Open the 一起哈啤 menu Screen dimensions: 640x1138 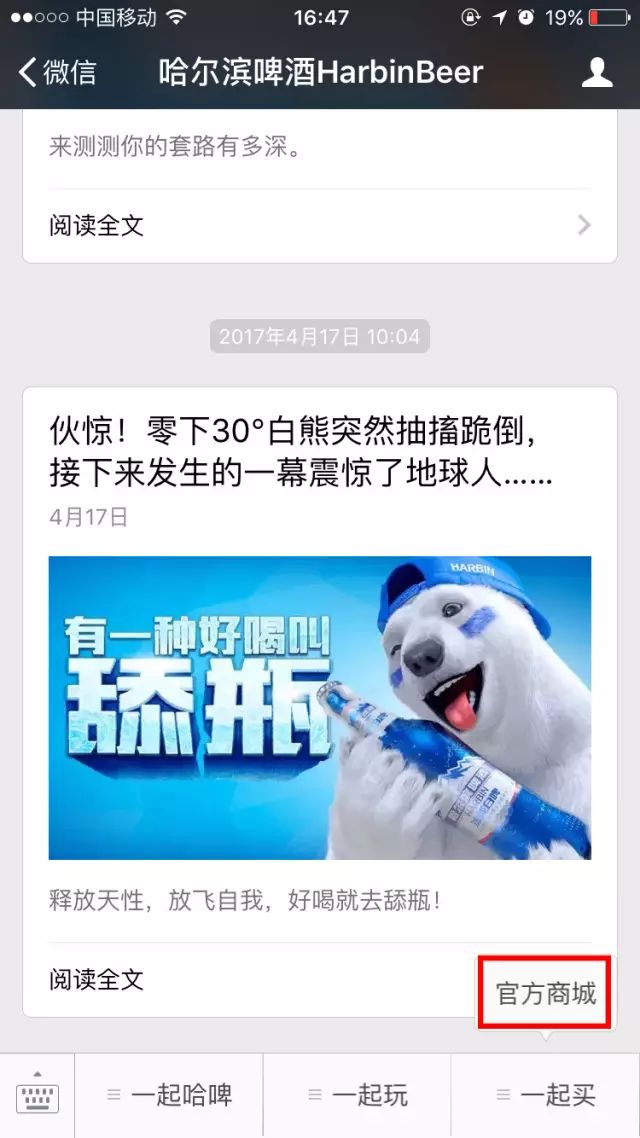coord(169,1096)
